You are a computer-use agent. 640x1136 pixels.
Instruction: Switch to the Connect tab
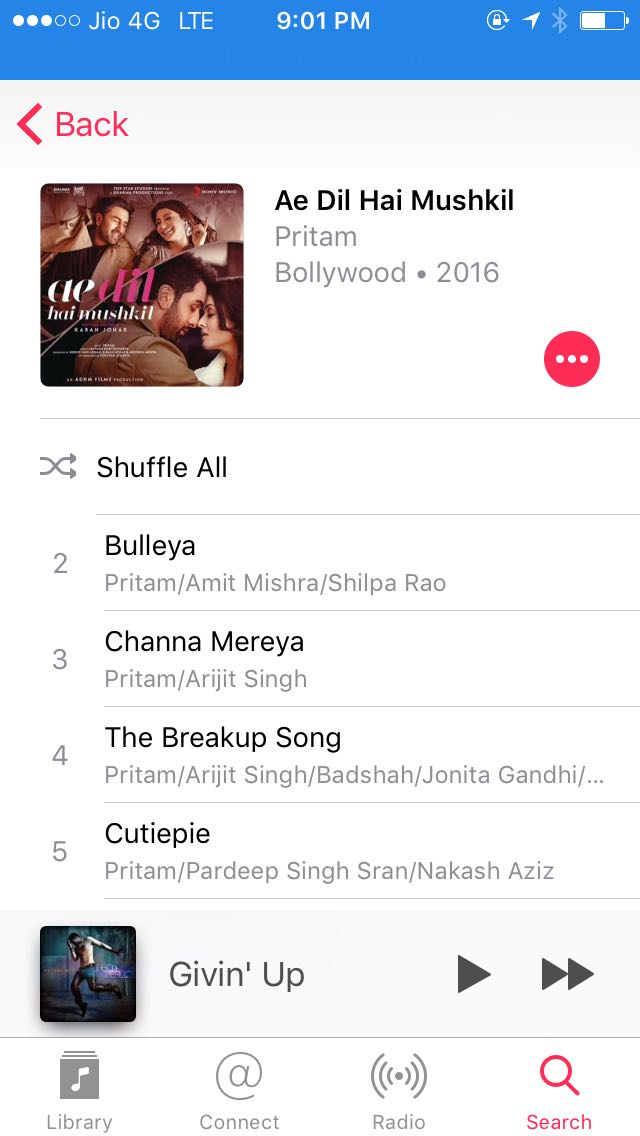coord(239,1090)
